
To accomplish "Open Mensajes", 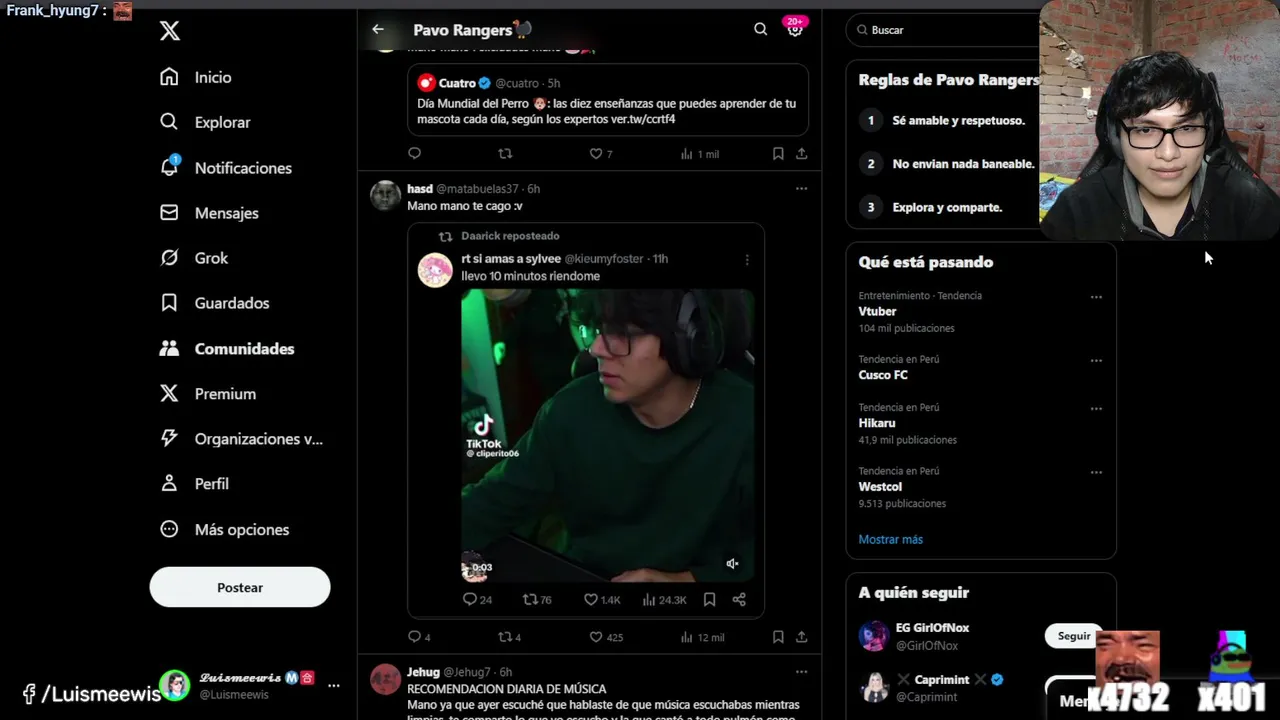I will pos(226,213).
